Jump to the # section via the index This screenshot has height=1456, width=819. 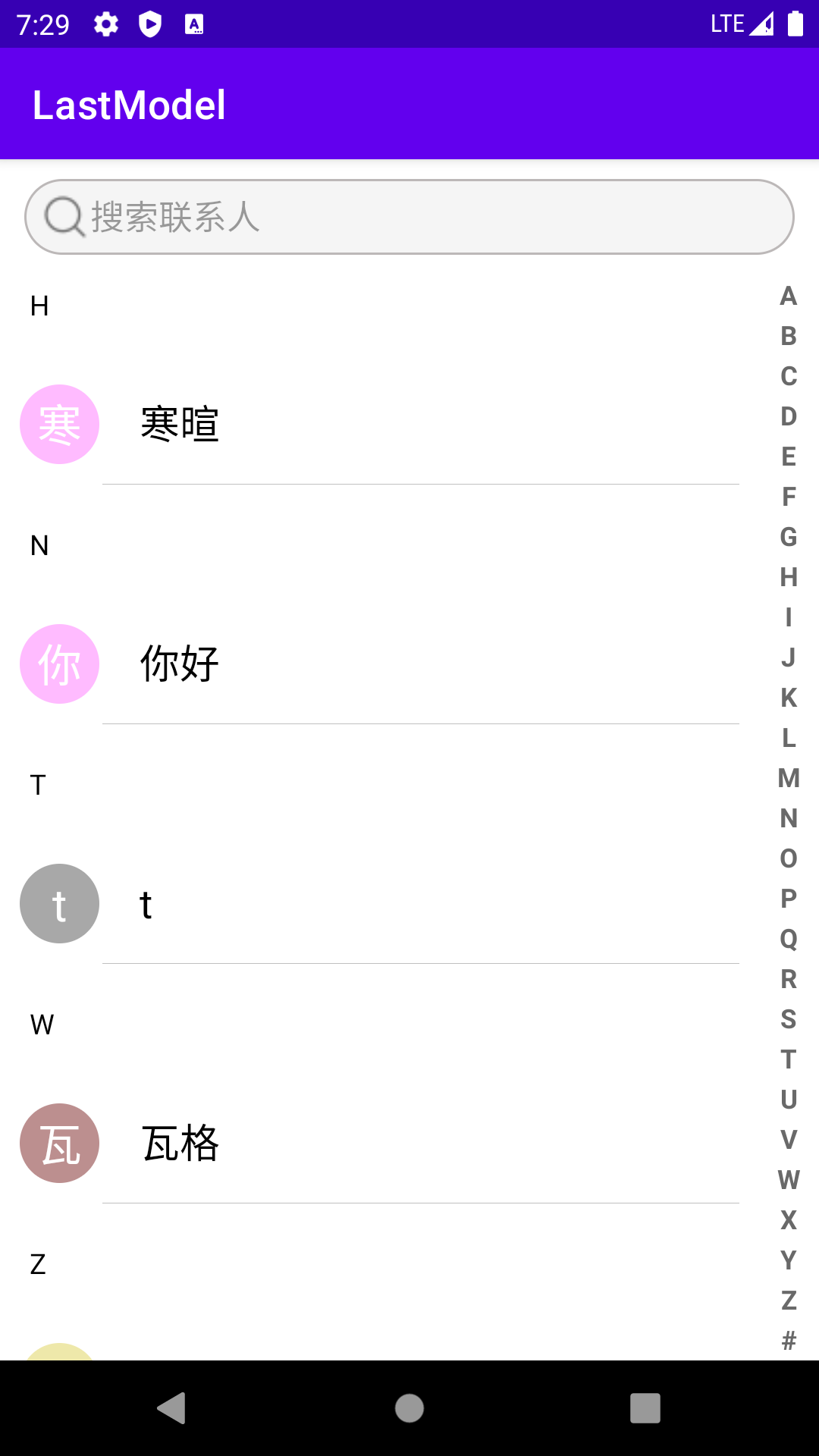coord(789,1335)
